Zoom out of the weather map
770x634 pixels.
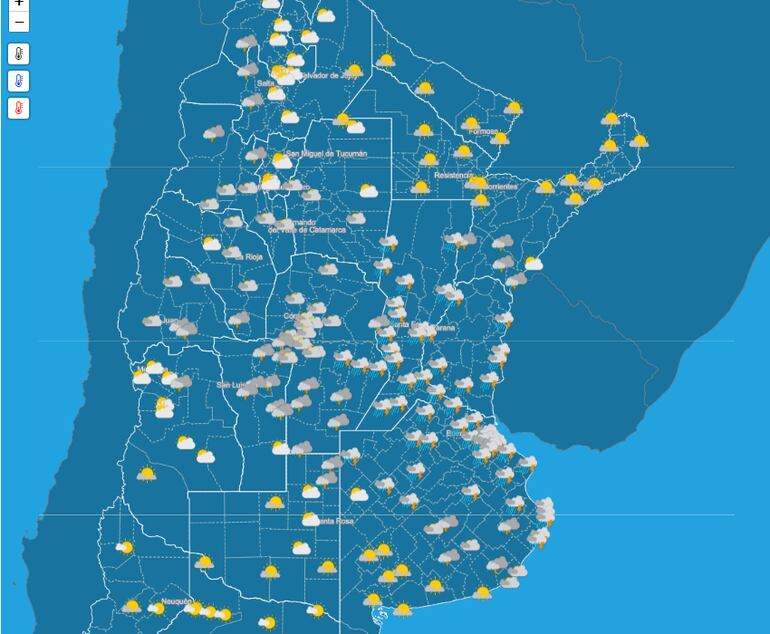pos(19,22)
